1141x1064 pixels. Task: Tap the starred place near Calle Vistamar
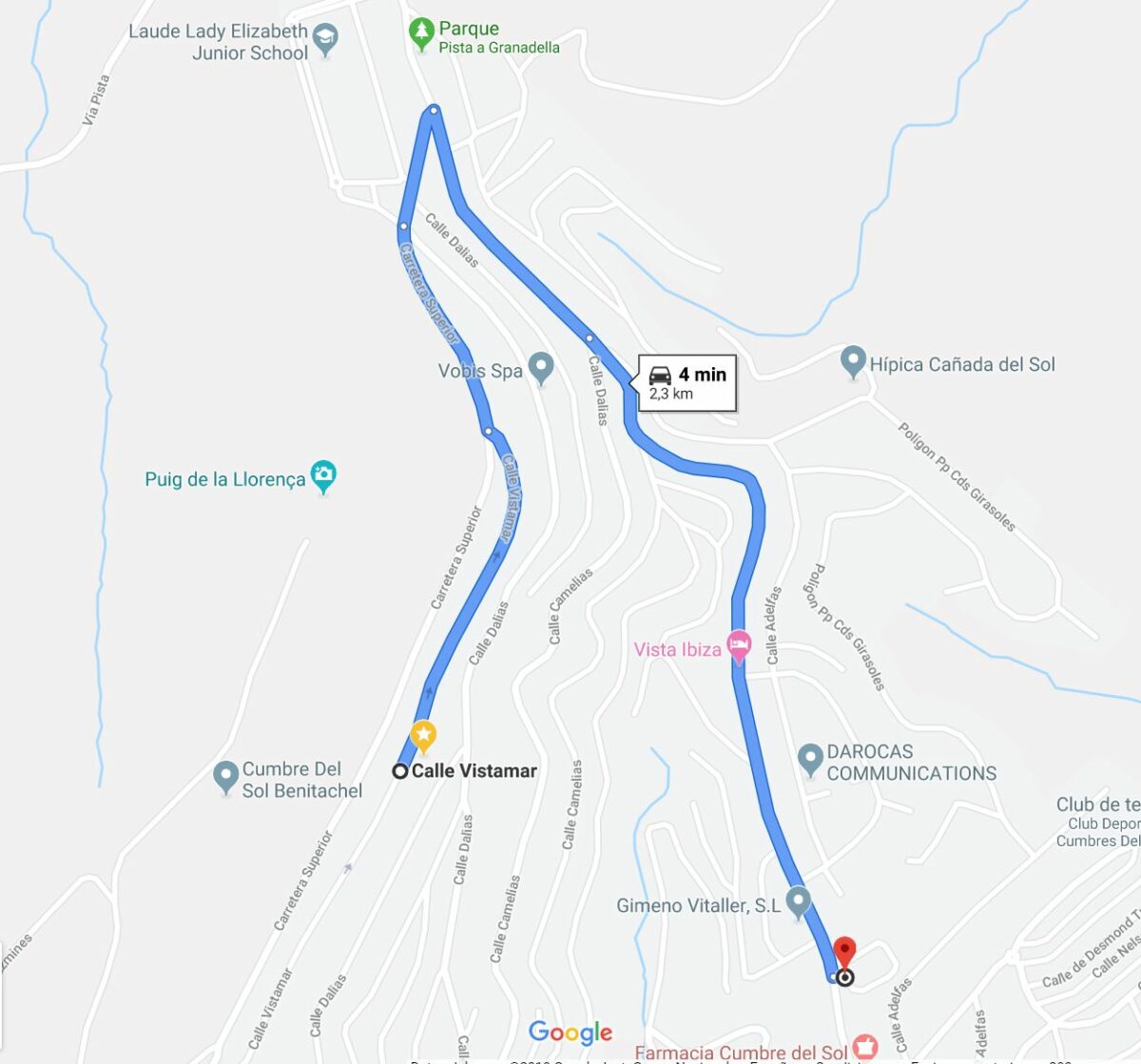pyautogui.click(x=423, y=735)
